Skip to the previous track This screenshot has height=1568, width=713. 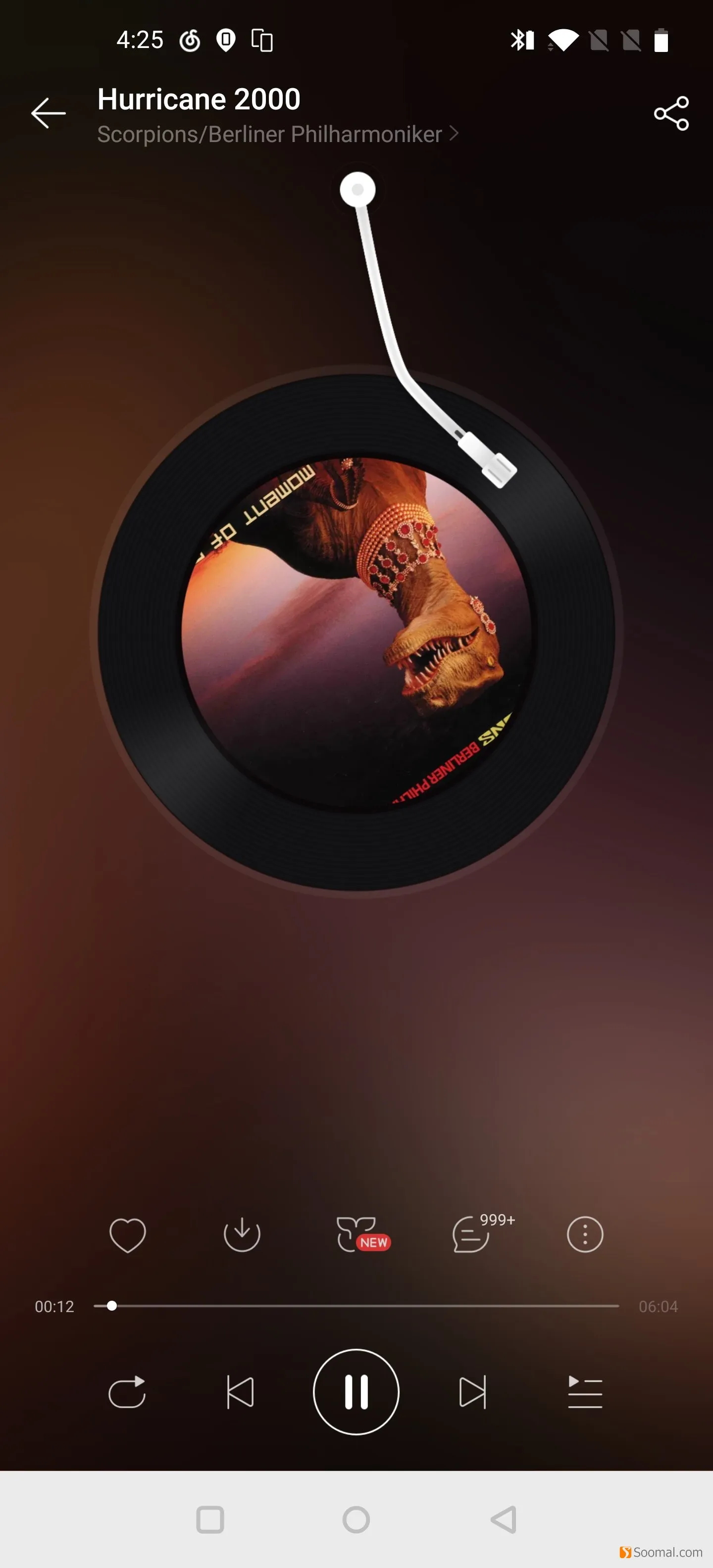(240, 1392)
